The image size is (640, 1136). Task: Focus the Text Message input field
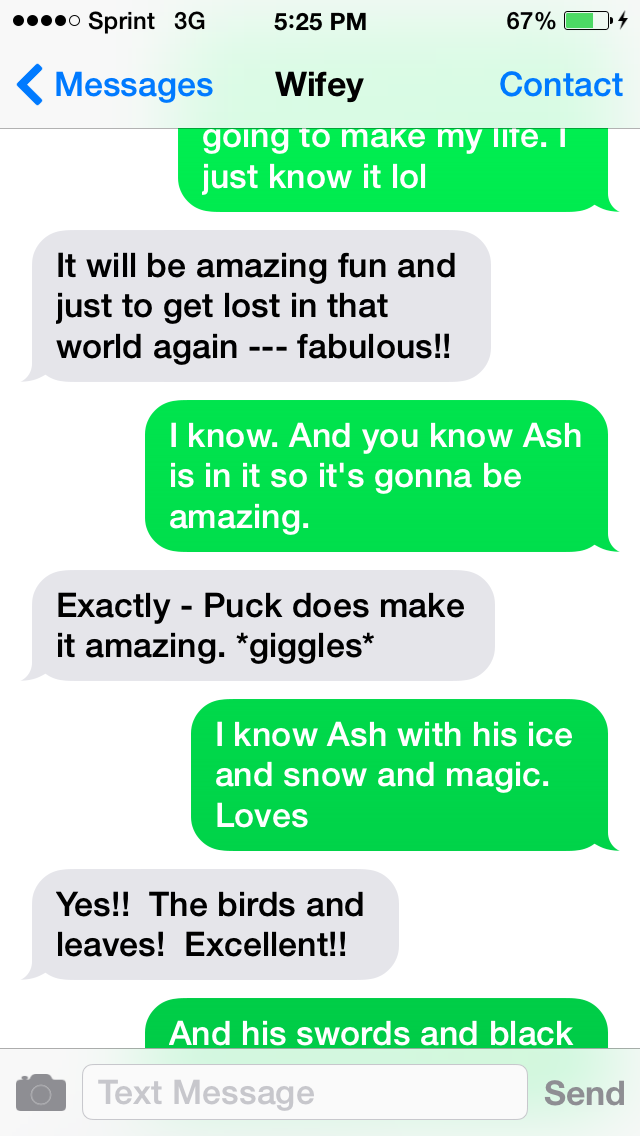click(304, 1092)
